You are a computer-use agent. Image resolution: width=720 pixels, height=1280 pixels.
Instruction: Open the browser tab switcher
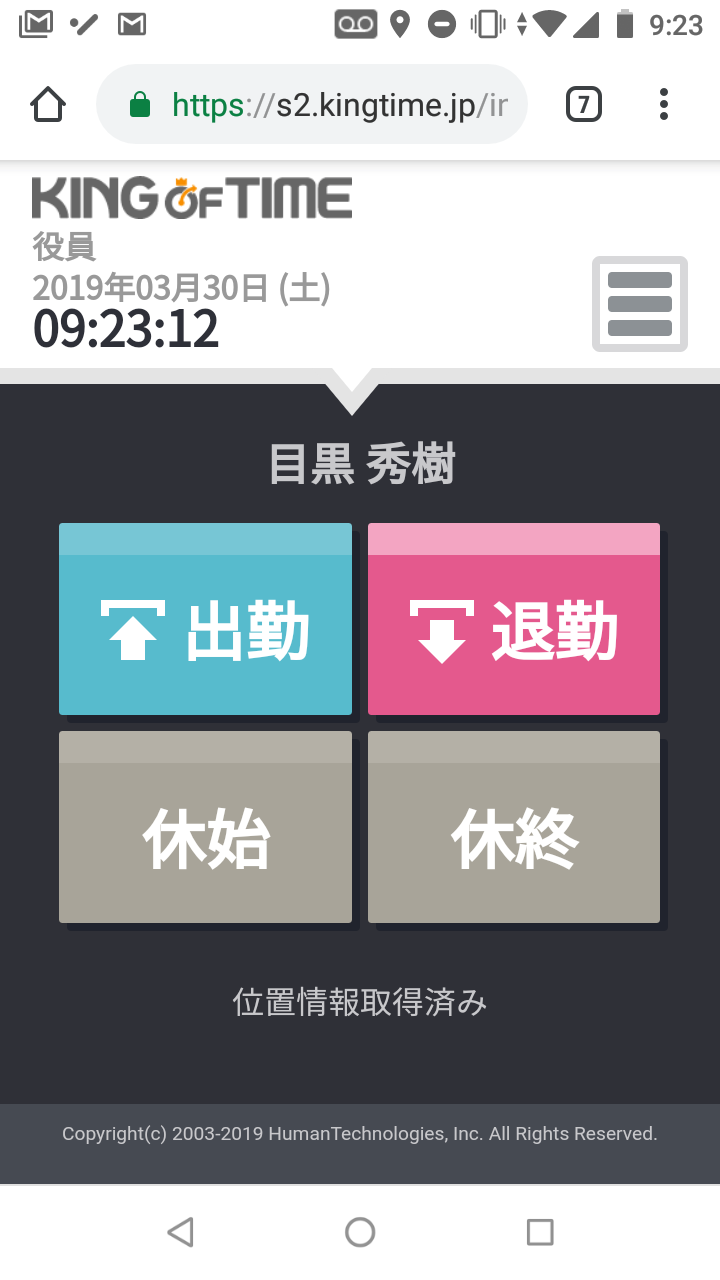click(584, 104)
